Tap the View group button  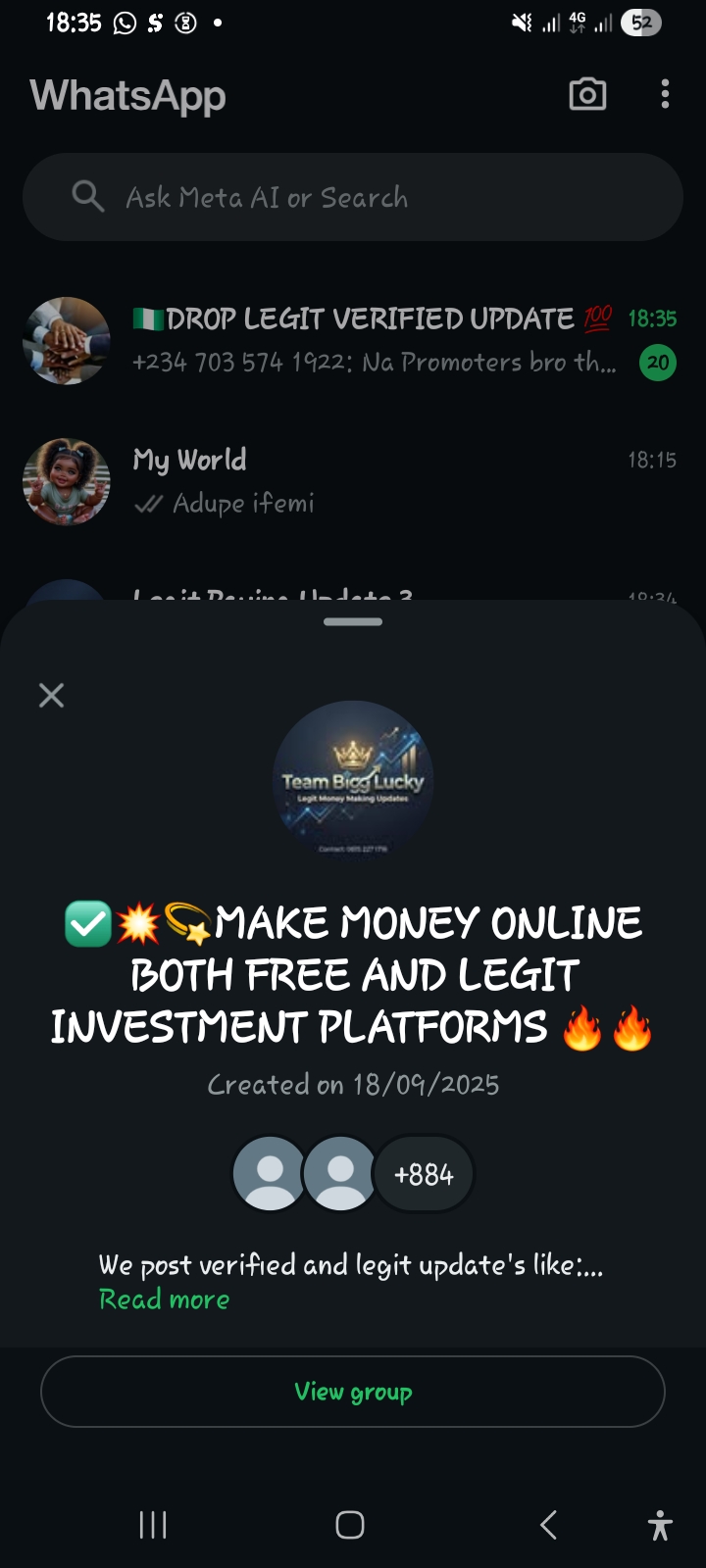point(353,1392)
